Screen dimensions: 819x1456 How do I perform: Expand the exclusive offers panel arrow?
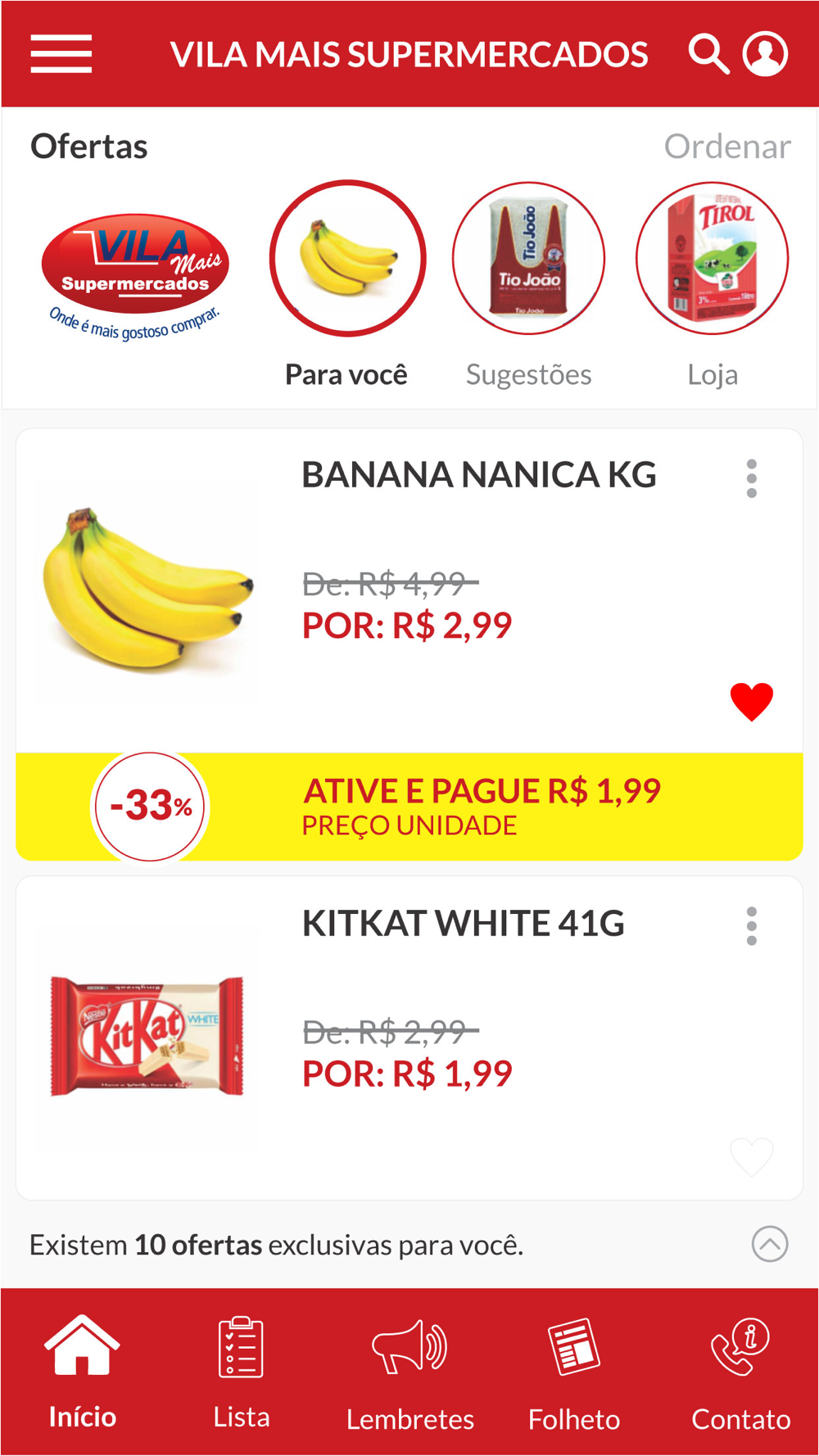(770, 1244)
